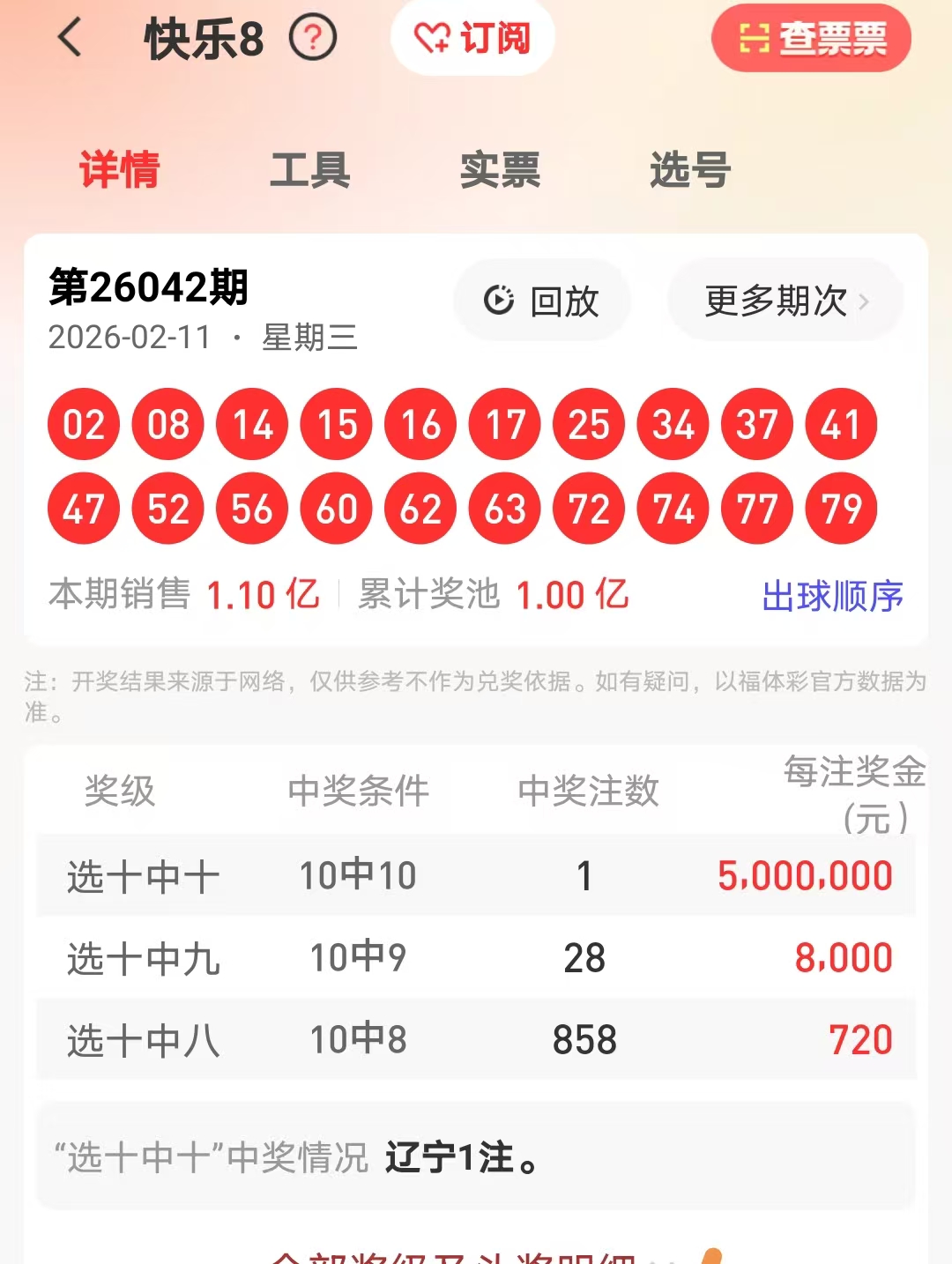Subscribe via the 订阅 button
This screenshot has height=1264, width=952.
[x=472, y=38]
